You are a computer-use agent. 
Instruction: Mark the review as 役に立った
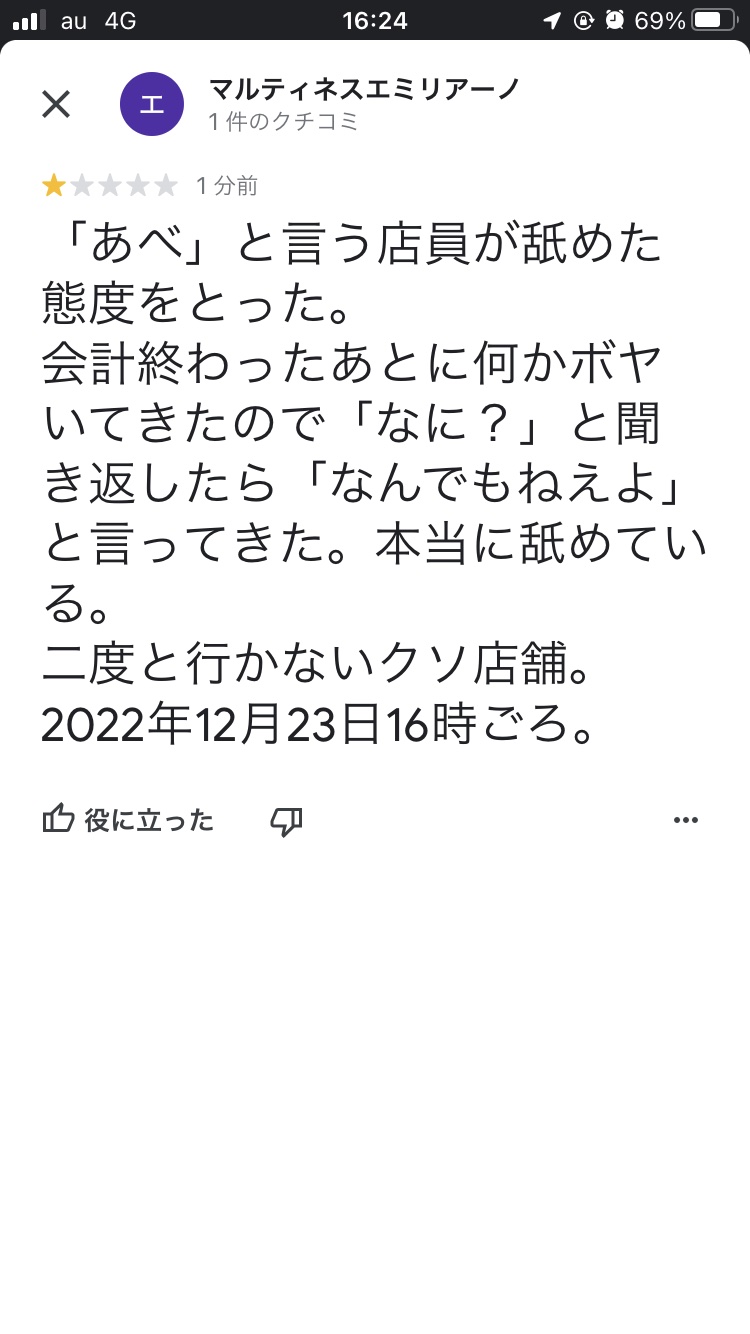[x=128, y=820]
